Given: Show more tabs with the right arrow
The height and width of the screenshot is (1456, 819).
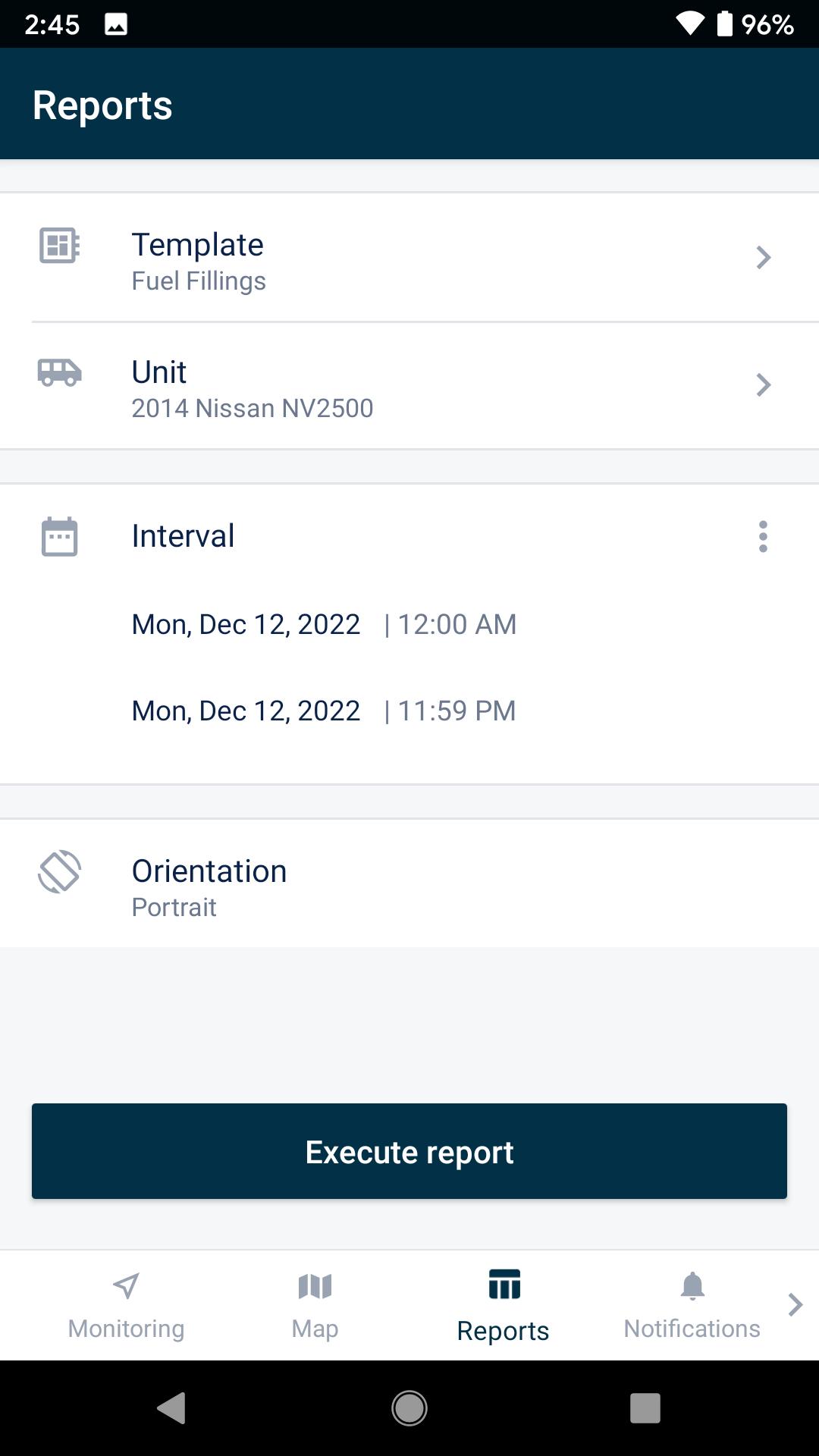Looking at the screenshot, I should 795,1304.
